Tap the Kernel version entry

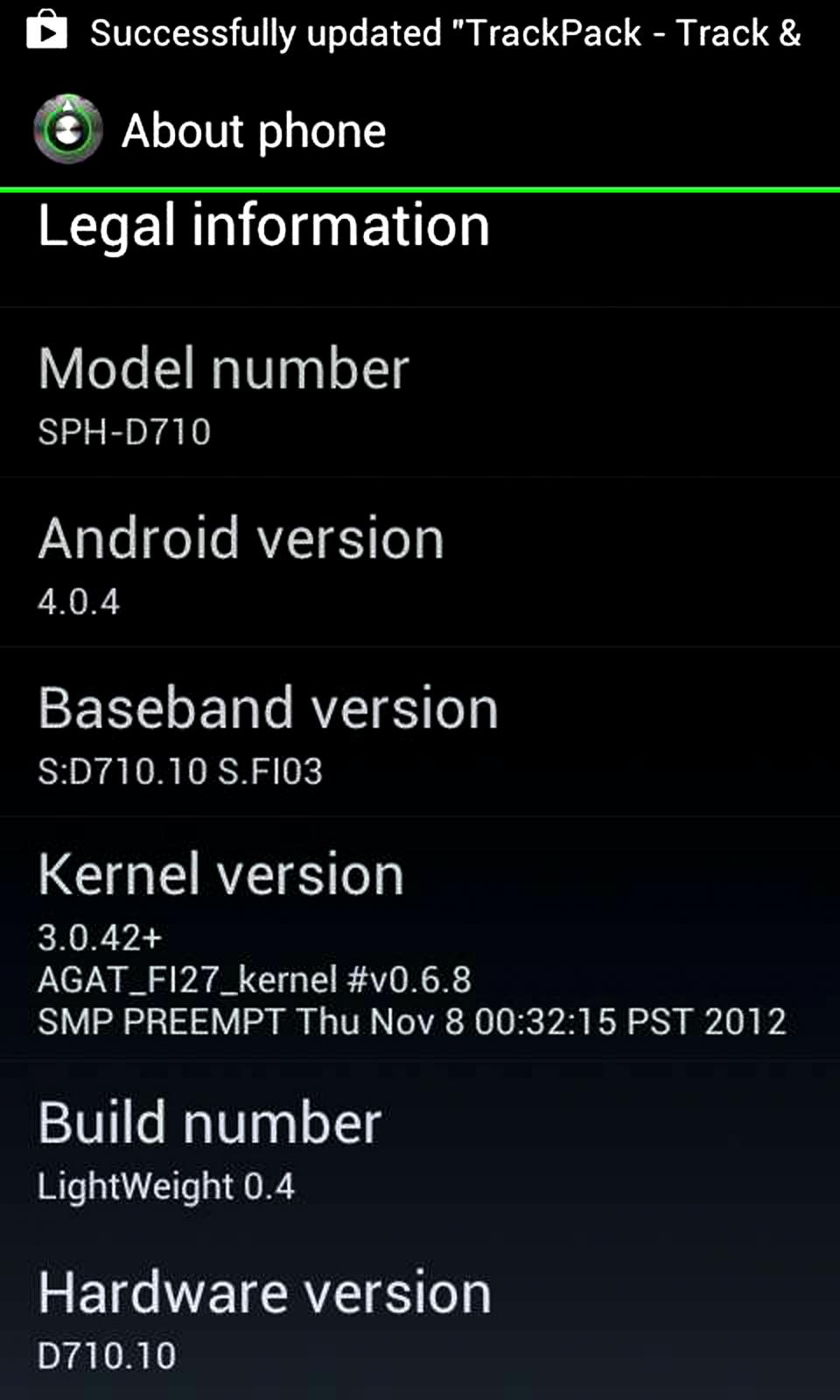420,940
